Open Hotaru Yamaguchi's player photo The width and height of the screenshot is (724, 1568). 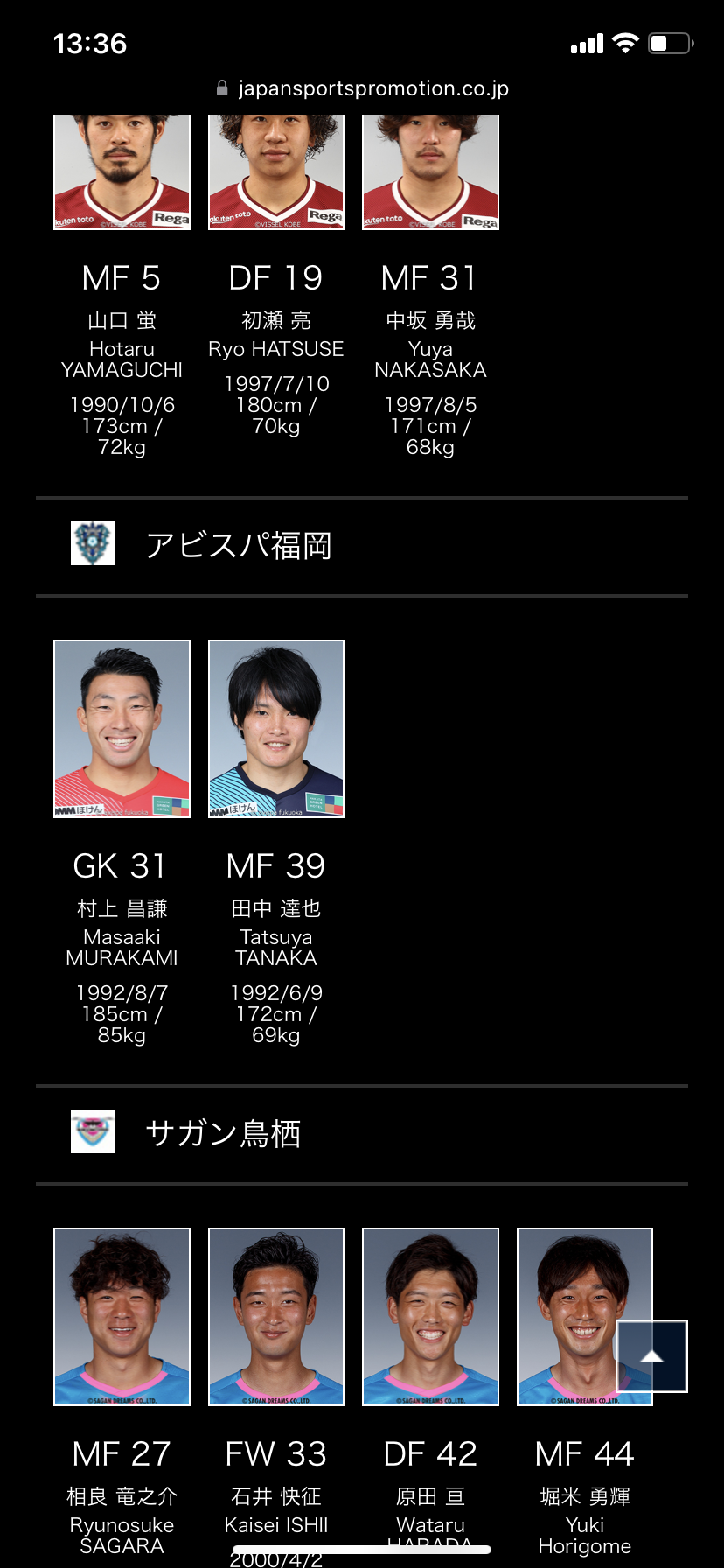122,172
